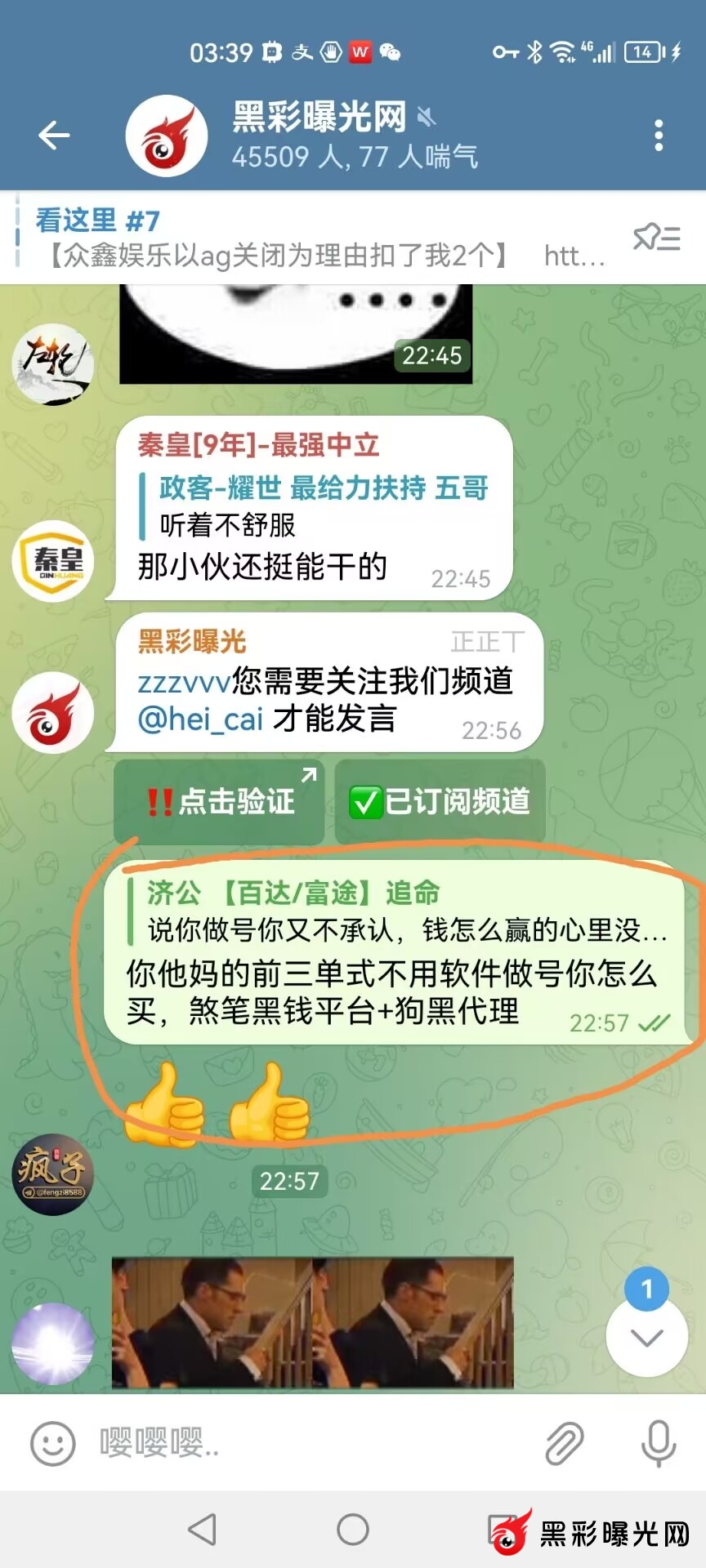This screenshot has width=706, height=1568.
Task: Go back from the 黑彩曝光网 chat
Action: pos(54,136)
